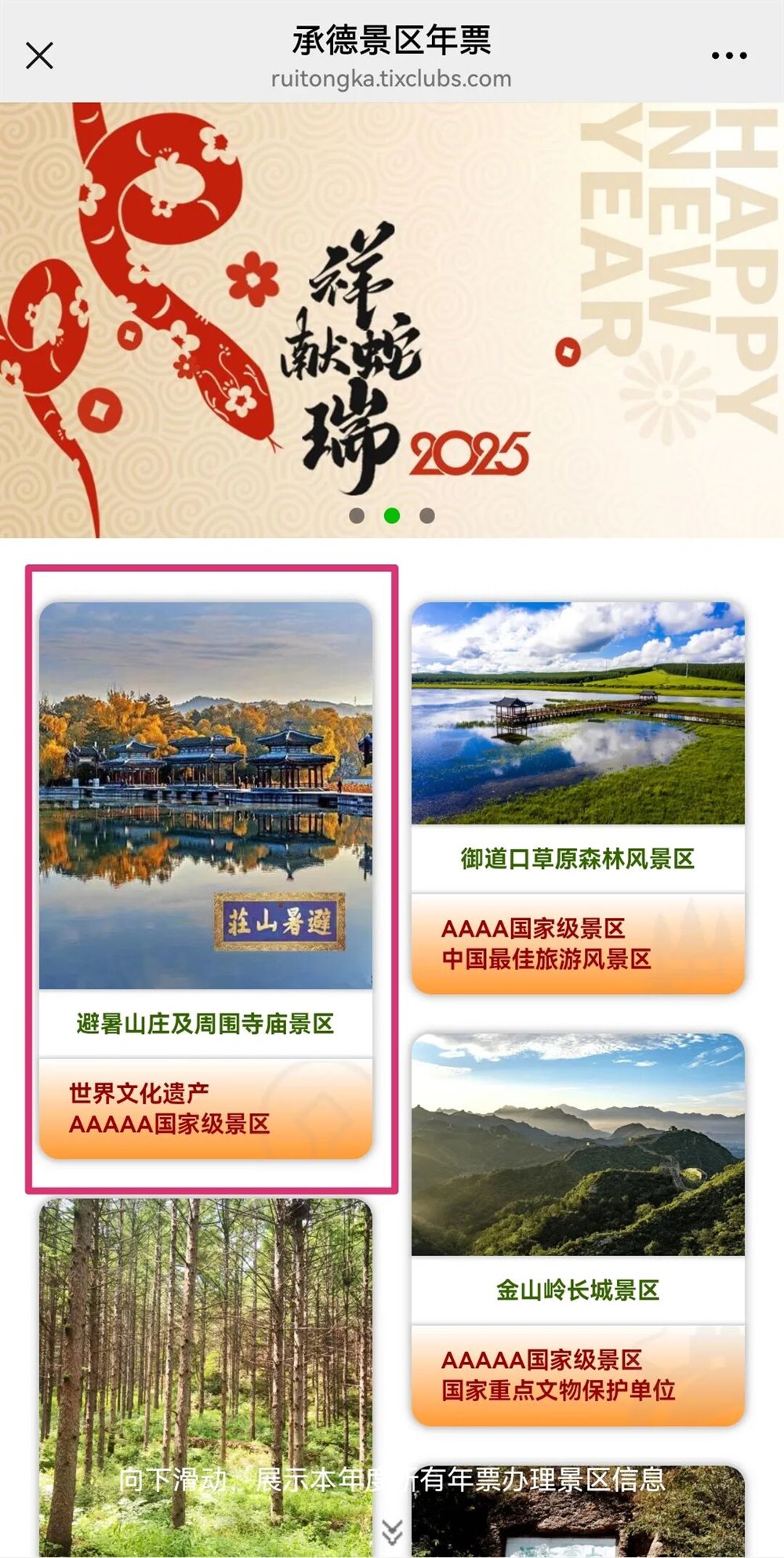Select the 金山岭长城景区 card
The image size is (784, 1558).
coord(578,1228)
